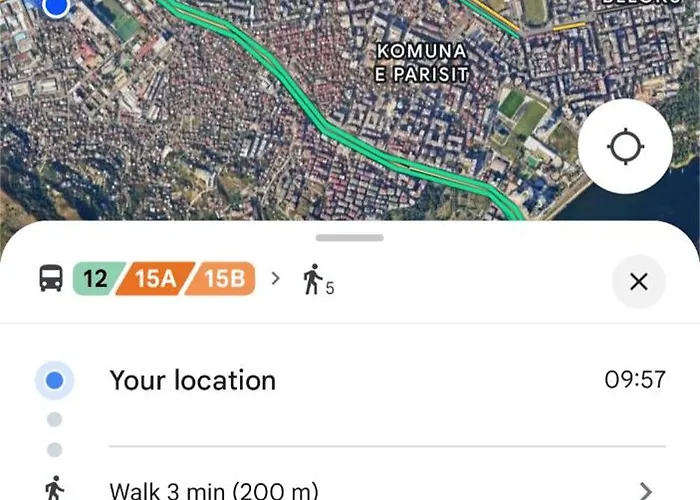Expand the Walk 3 min (200 m) step
This screenshot has width=700, height=500.
(x=645, y=489)
